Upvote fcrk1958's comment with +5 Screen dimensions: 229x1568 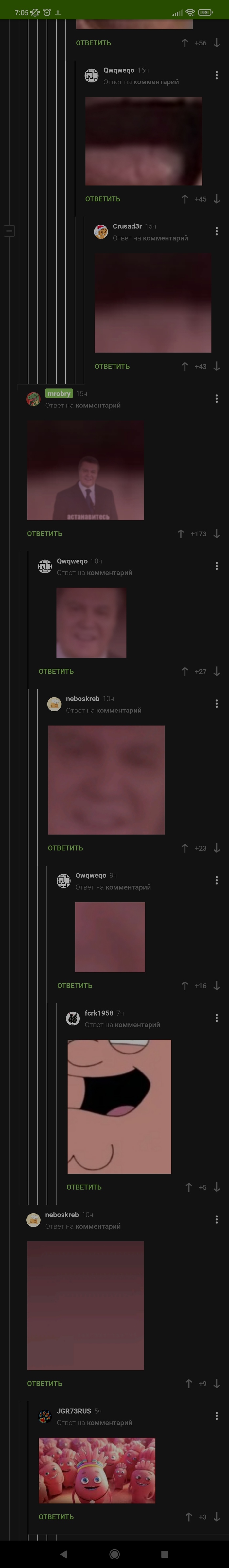point(189,1187)
